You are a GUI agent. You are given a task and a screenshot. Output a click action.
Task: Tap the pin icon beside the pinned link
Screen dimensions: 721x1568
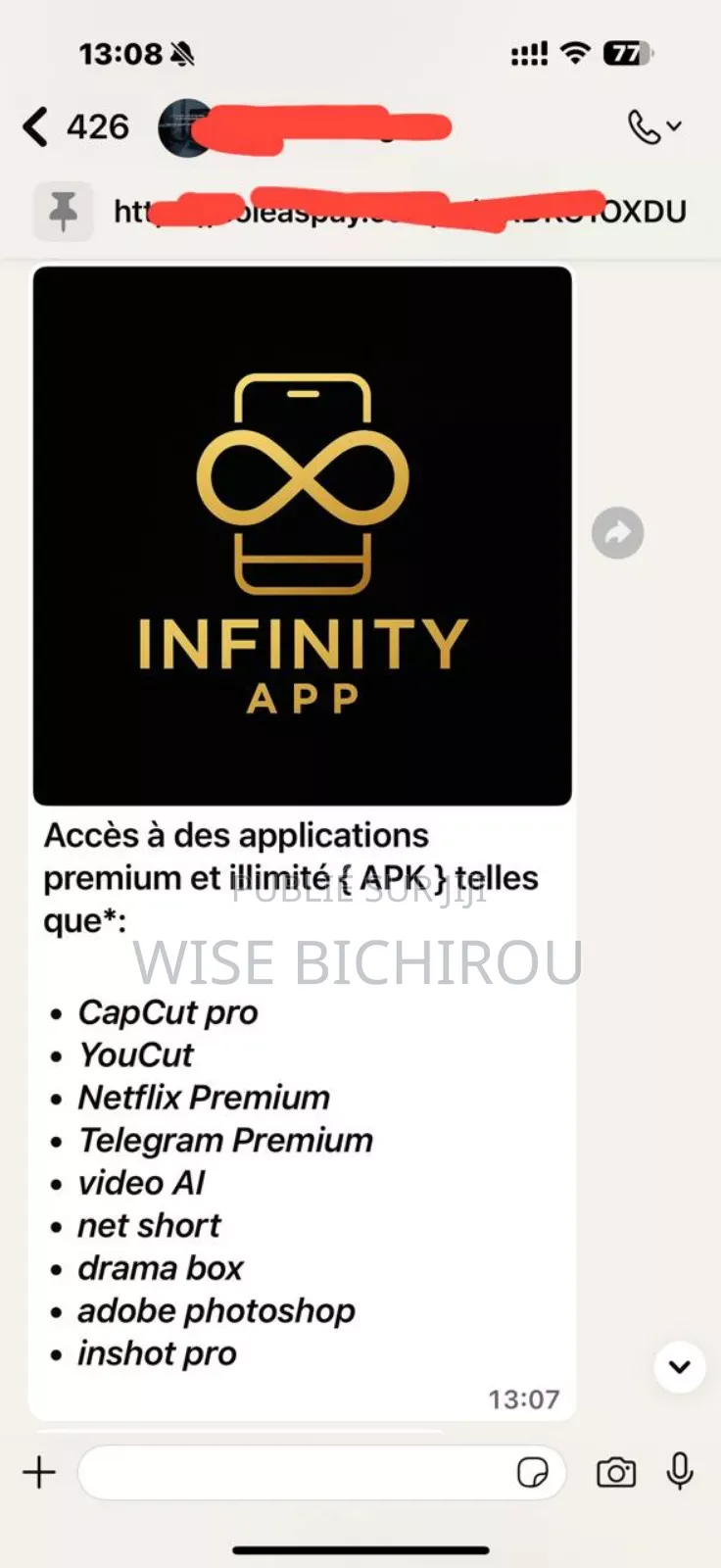tap(63, 211)
